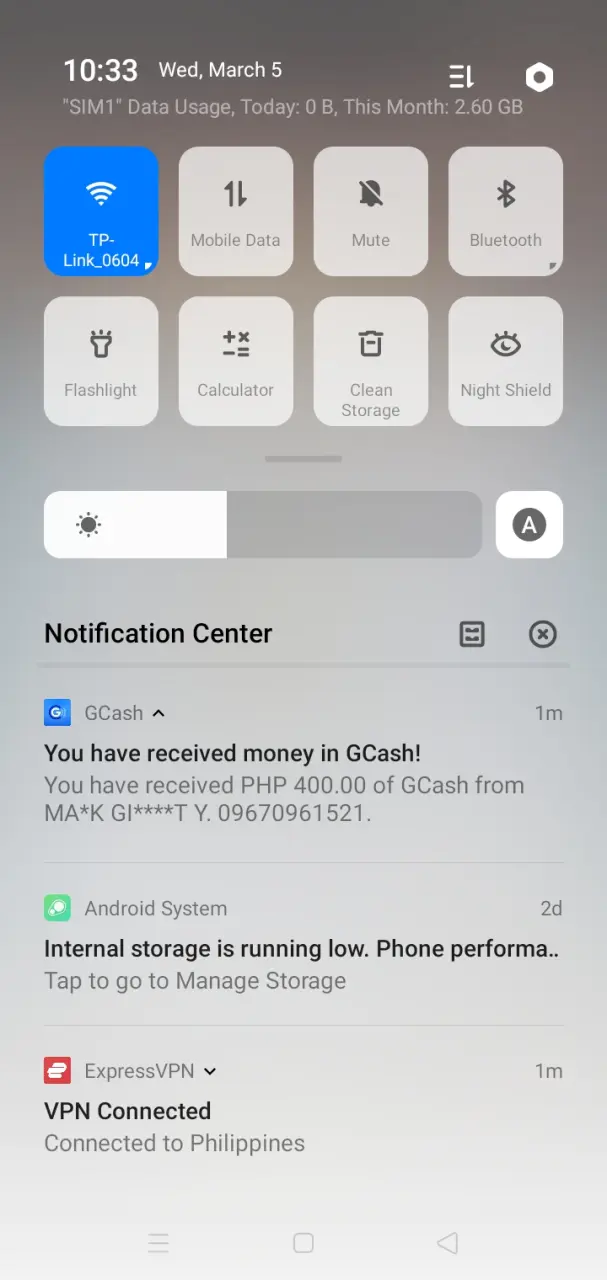The height and width of the screenshot is (1280, 607).
Task: Set brightness using the brightness slider
Action: [x=263, y=524]
